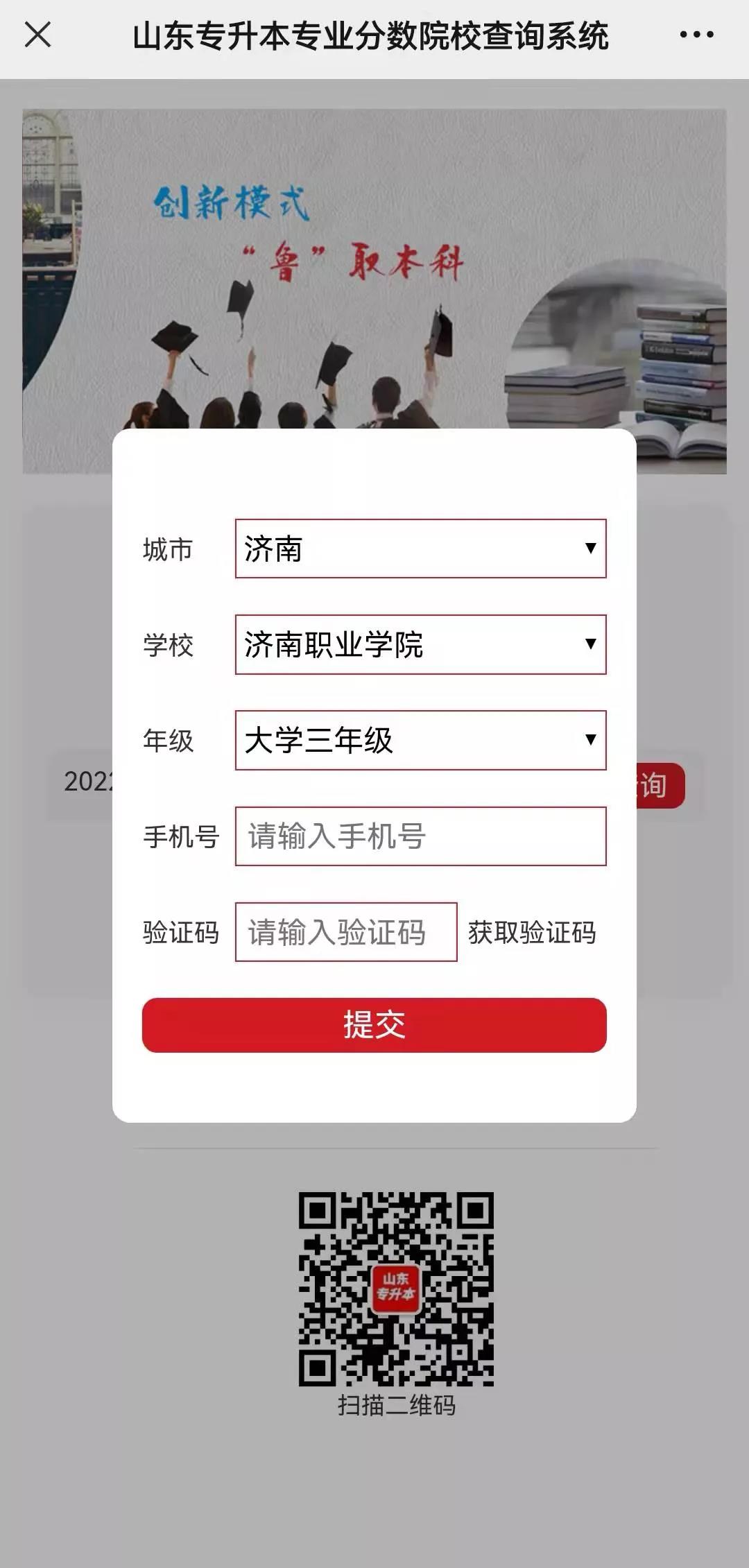Focus the 验证码 code input field
This screenshot has height=1568, width=749.
click(x=345, y=932)
